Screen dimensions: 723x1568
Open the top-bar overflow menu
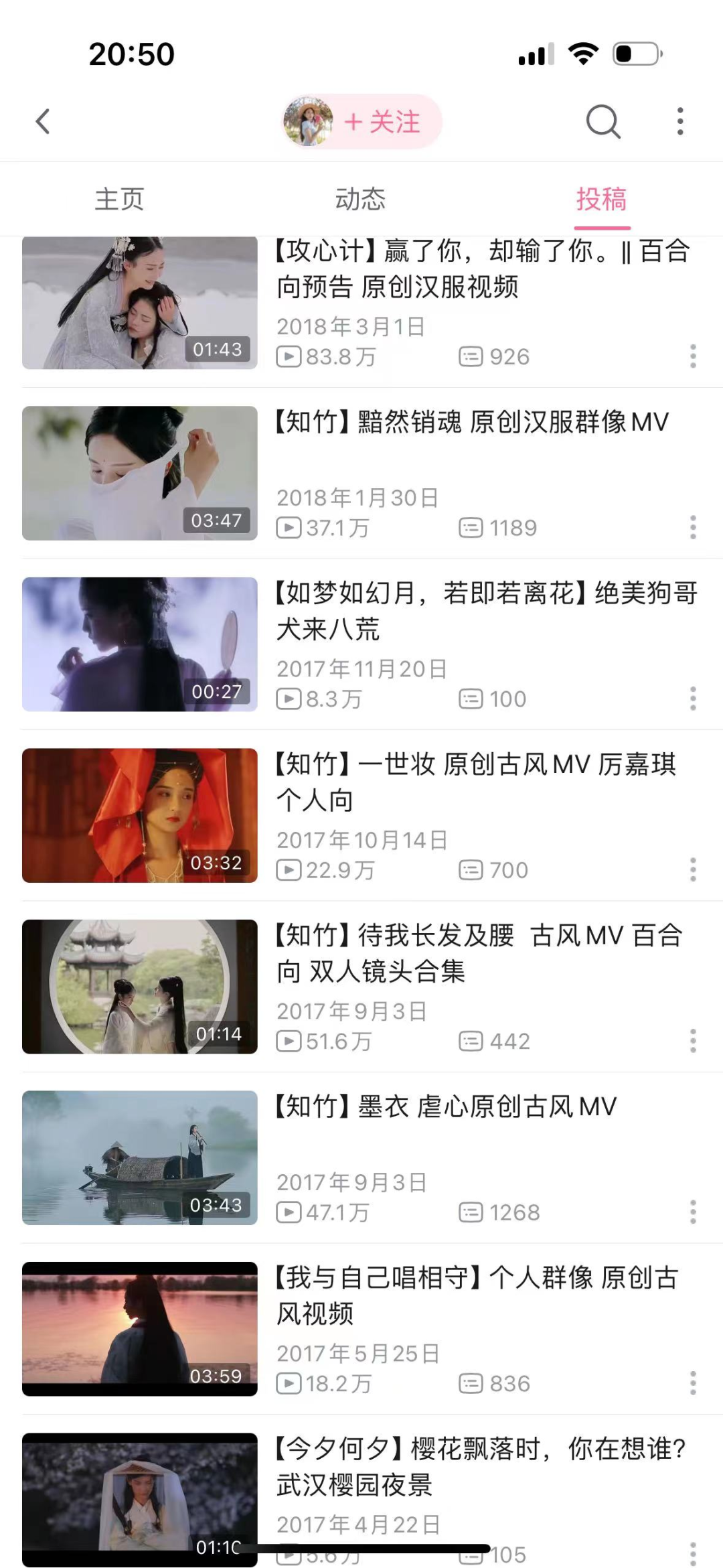[x=680, y=122]
